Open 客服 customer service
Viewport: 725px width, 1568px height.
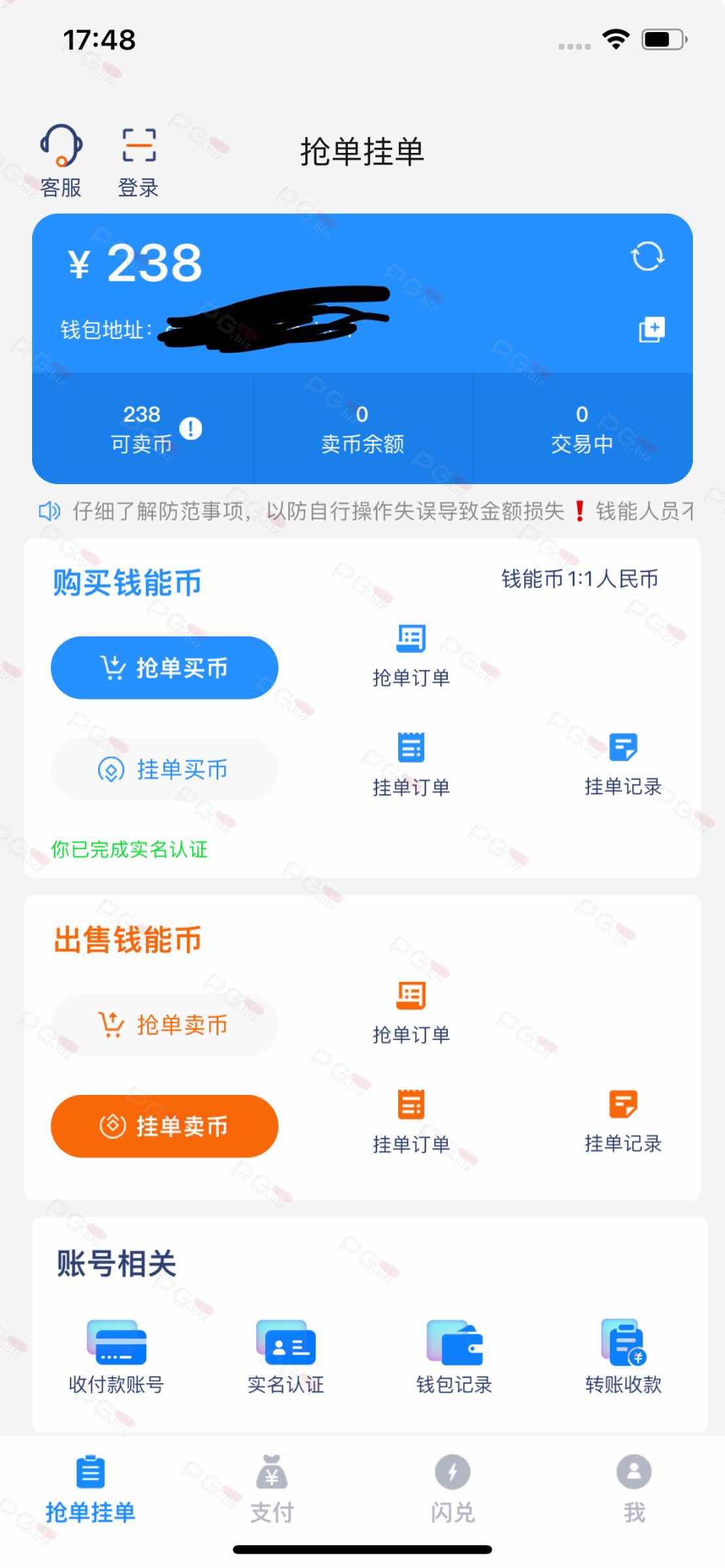pos(61,160)
